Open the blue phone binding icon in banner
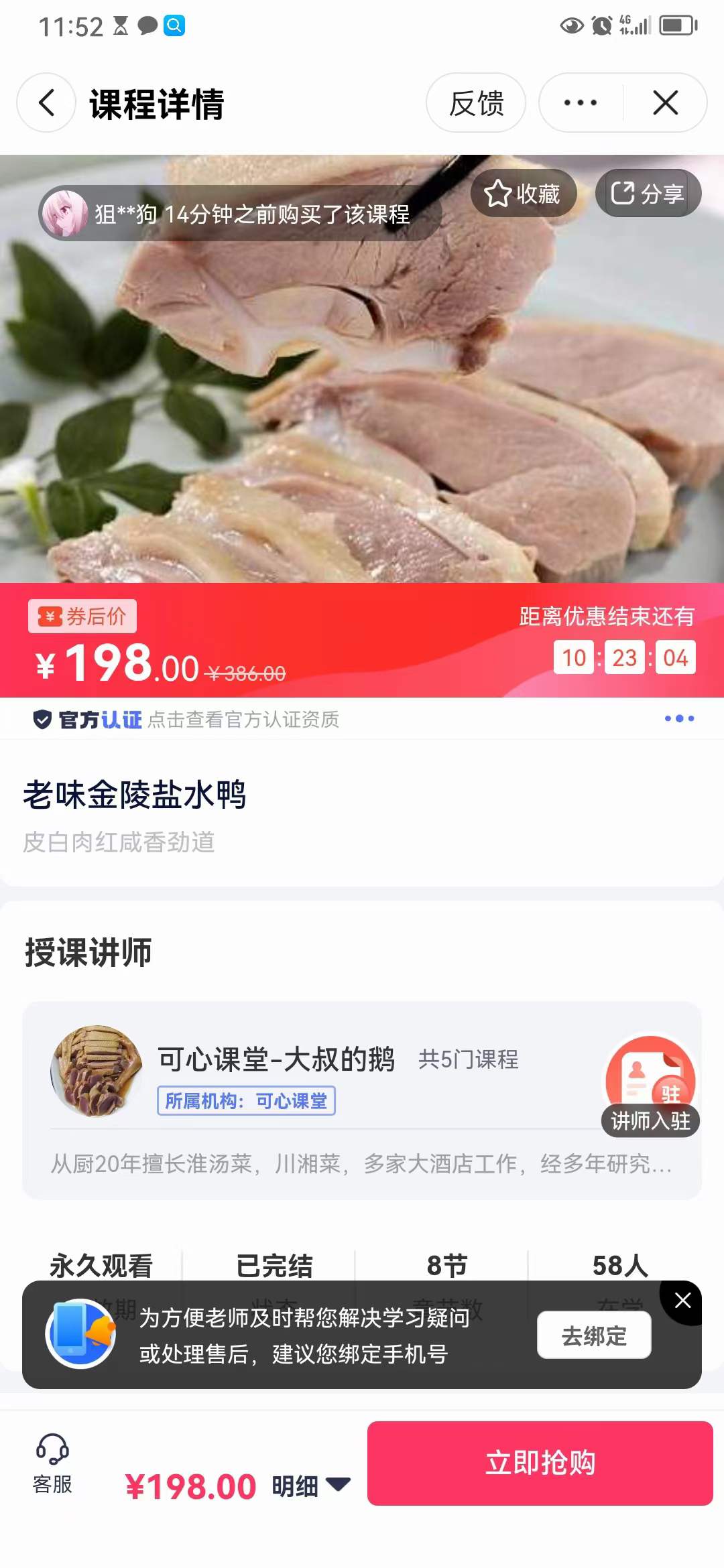The image size is (724, 1568). click(x=82, y=1333)
